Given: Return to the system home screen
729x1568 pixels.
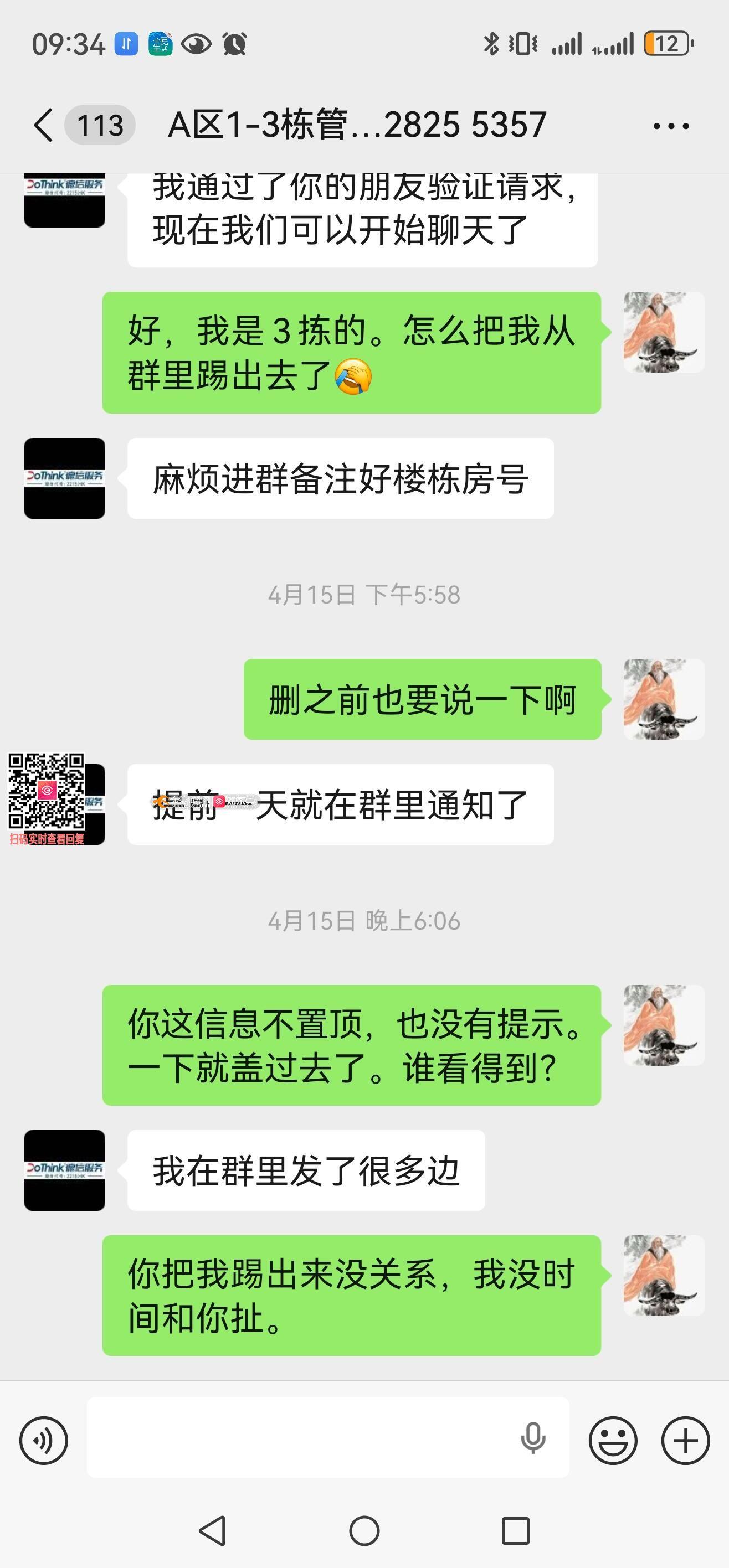Looking at the screenshot, I should 364,1530.
